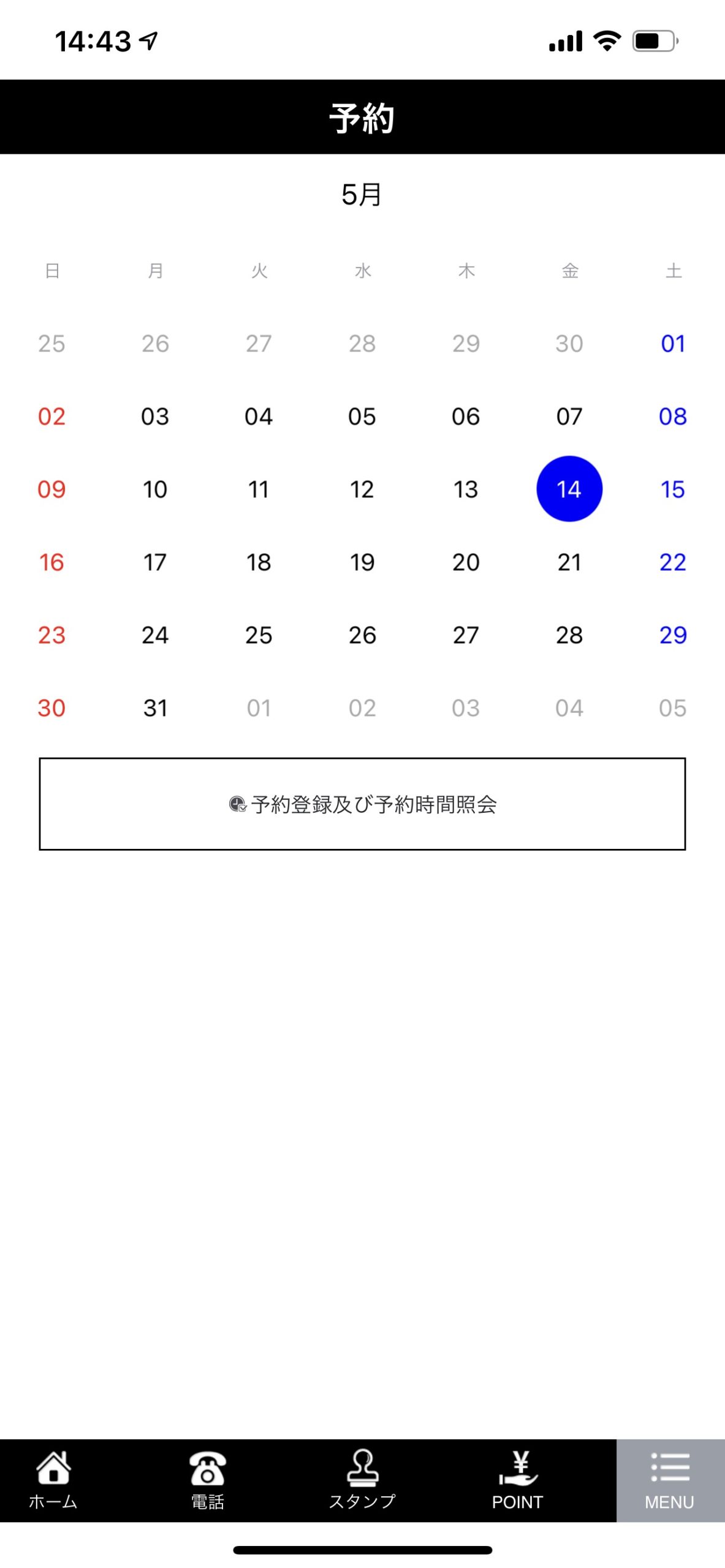The width and height of the screenshot is (725, 1568).
Task: Open the MENU tab
Action: [x=670, y=1480]
